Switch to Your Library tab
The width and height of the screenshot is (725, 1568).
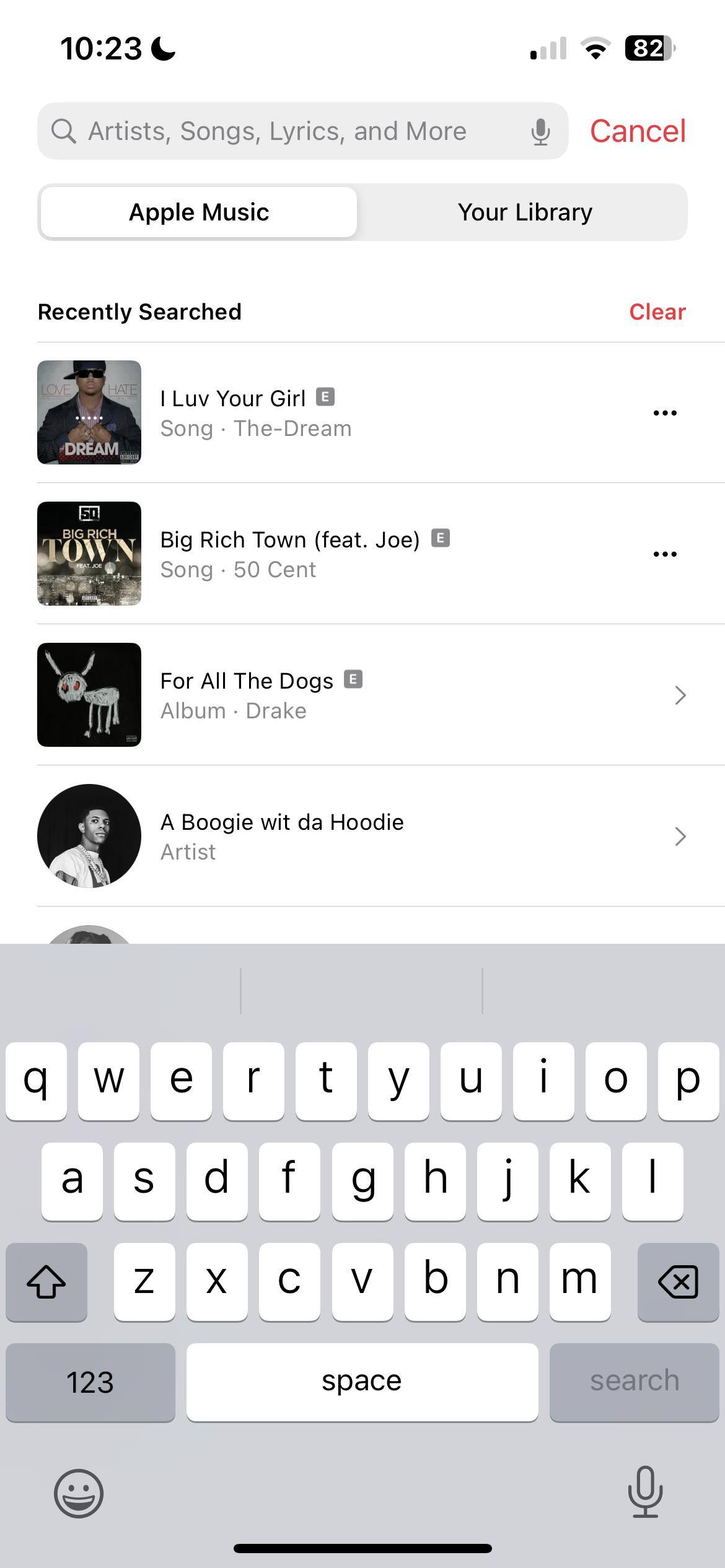[x=524, y=212]
